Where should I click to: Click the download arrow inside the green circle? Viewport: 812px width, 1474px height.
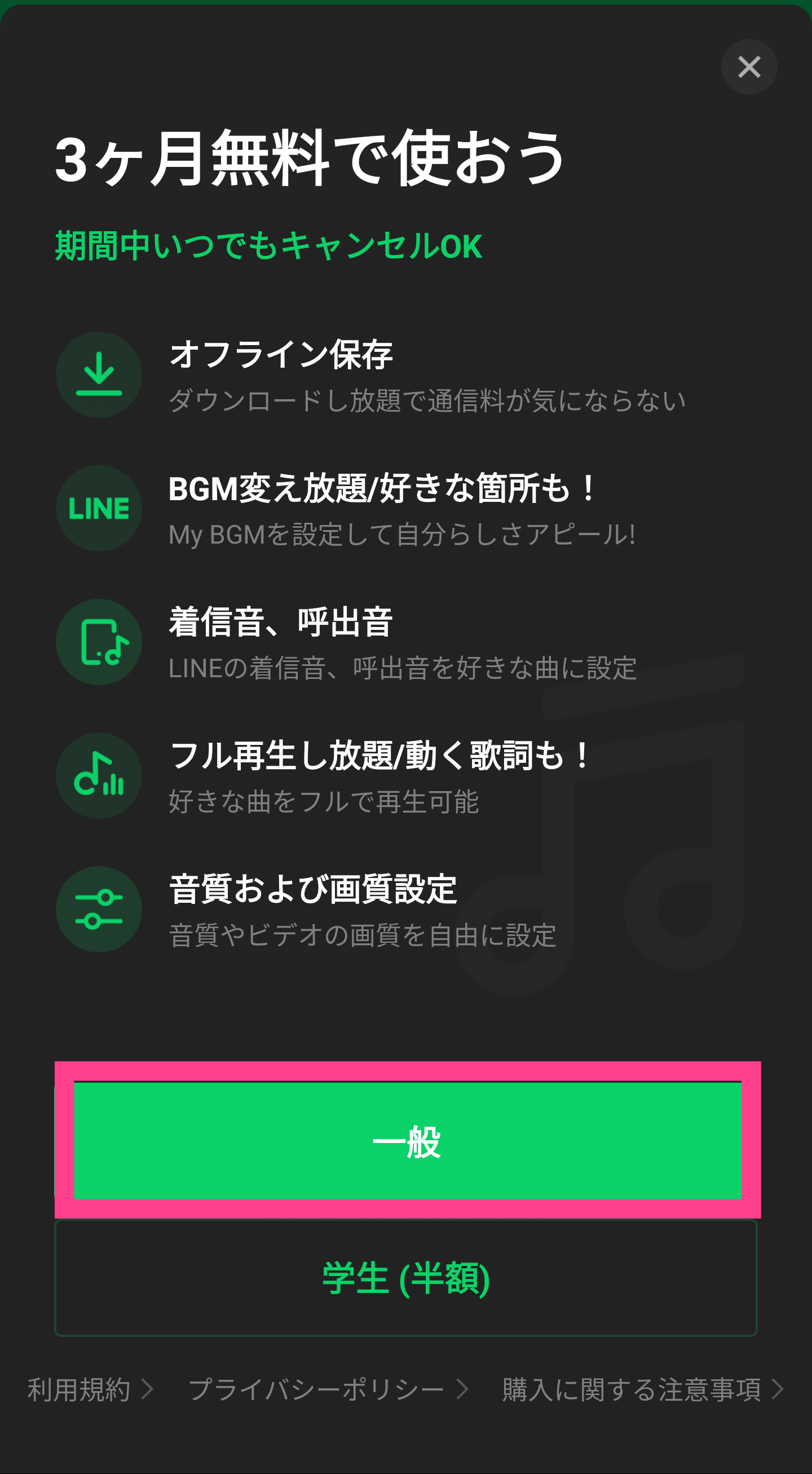(99, 375)
